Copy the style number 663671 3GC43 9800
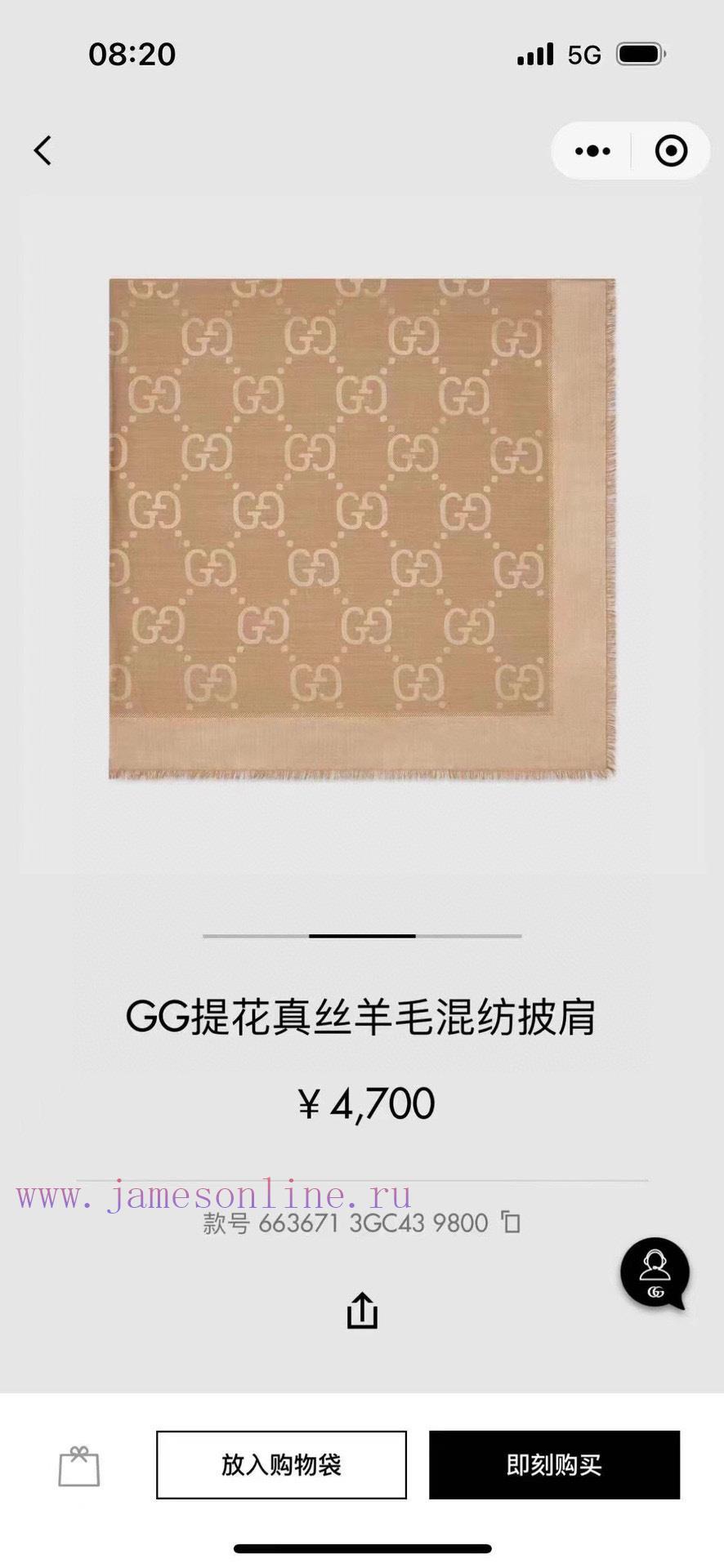The width and height of the screenshot is (724, 1568). [x=511, y=1223]
